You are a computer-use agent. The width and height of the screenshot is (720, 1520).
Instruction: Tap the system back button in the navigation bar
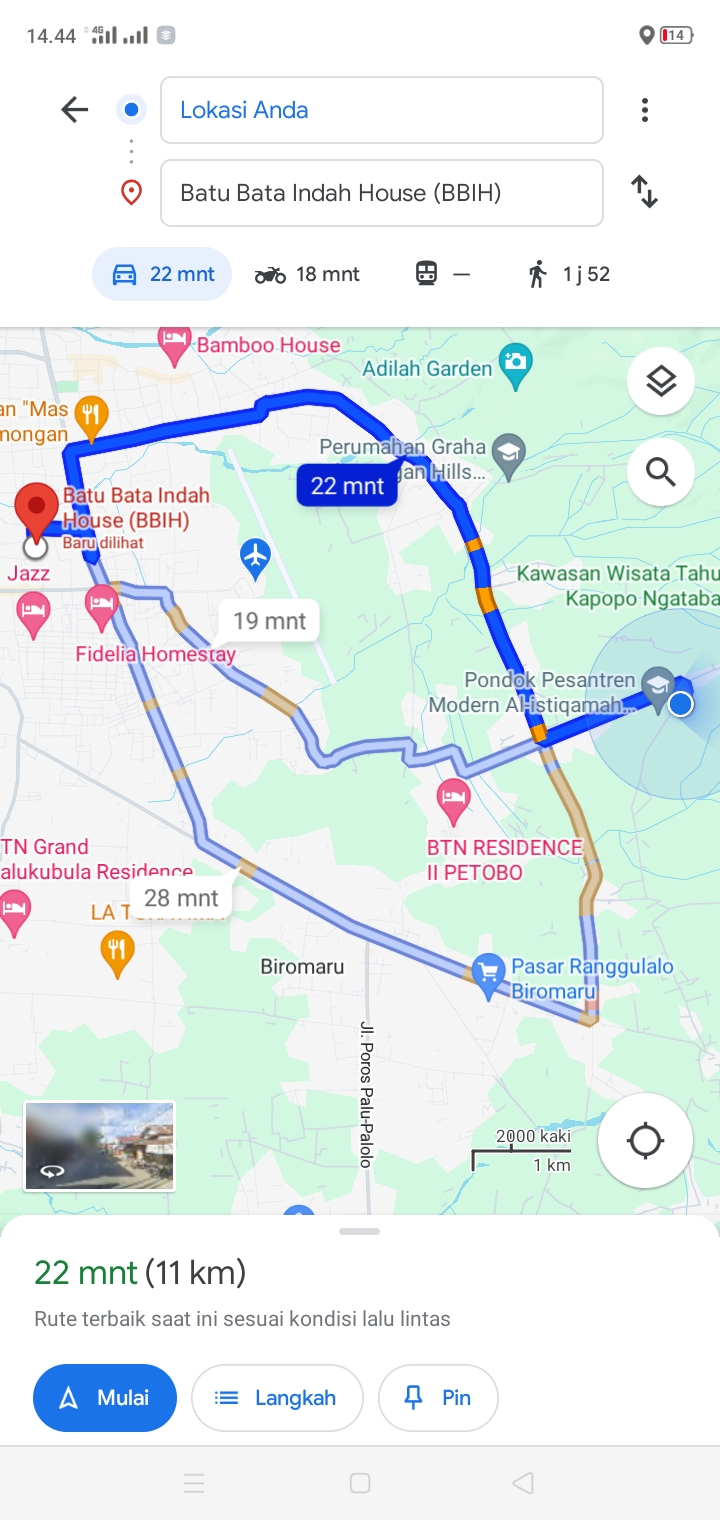522,1483
